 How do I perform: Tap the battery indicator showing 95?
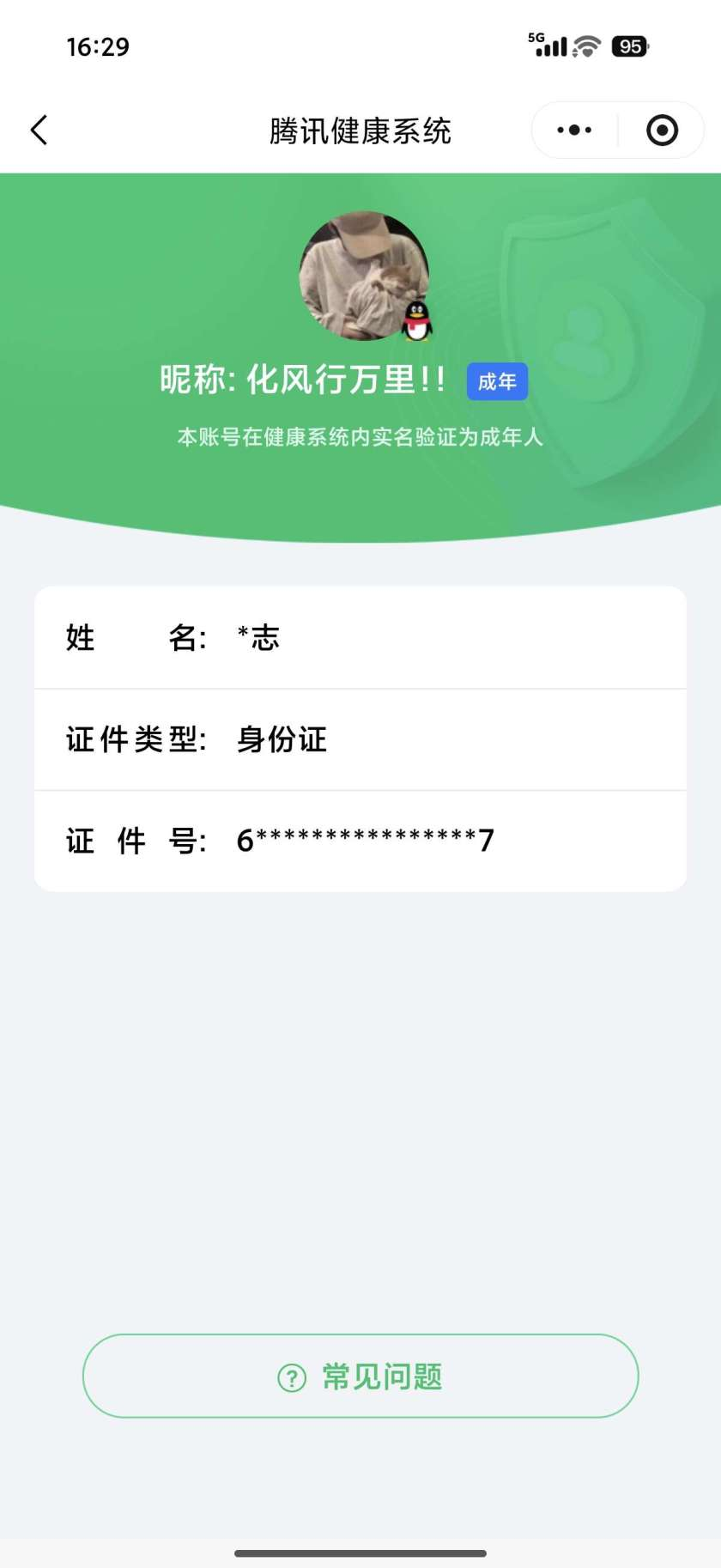pyautogui.click(x=631, y=46)
